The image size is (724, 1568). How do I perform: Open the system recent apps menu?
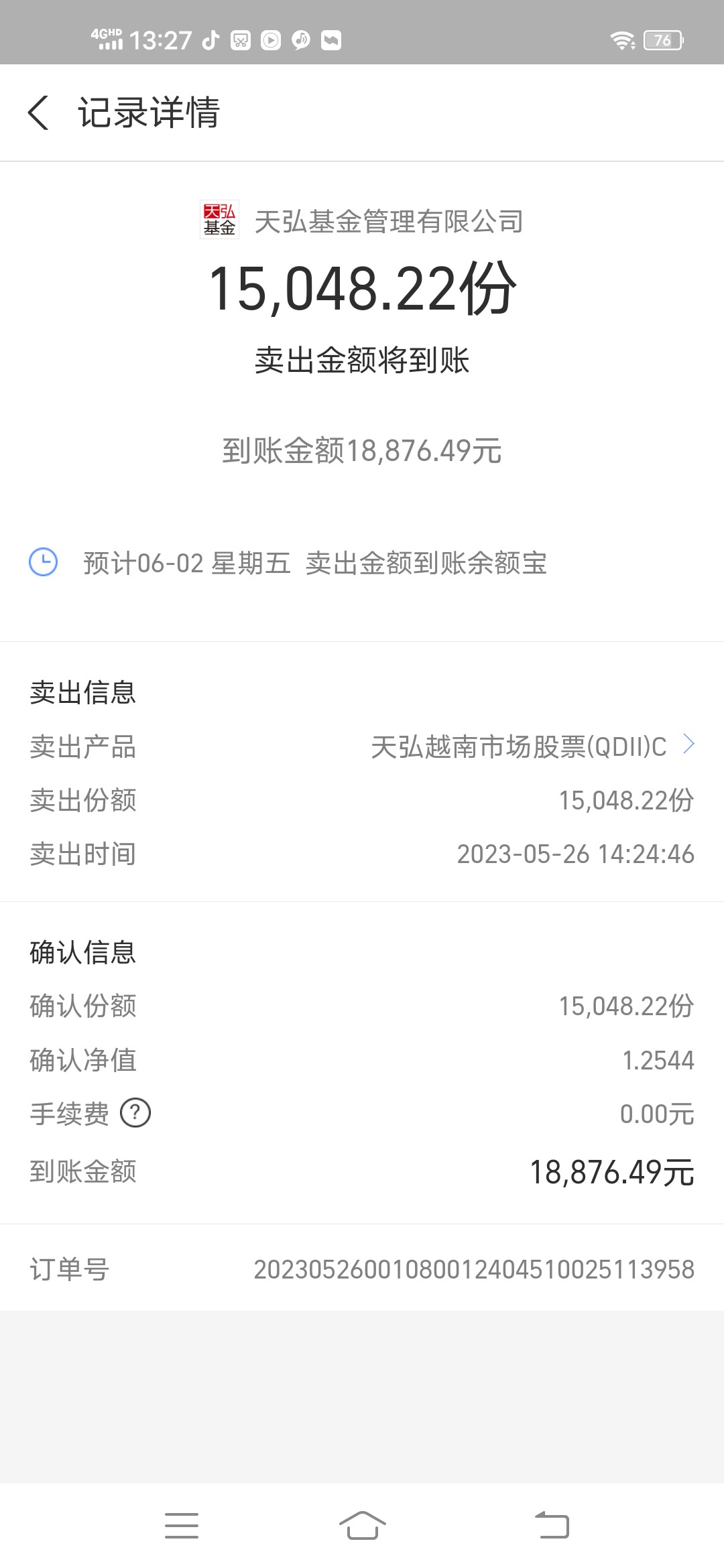pos(182,1525)
